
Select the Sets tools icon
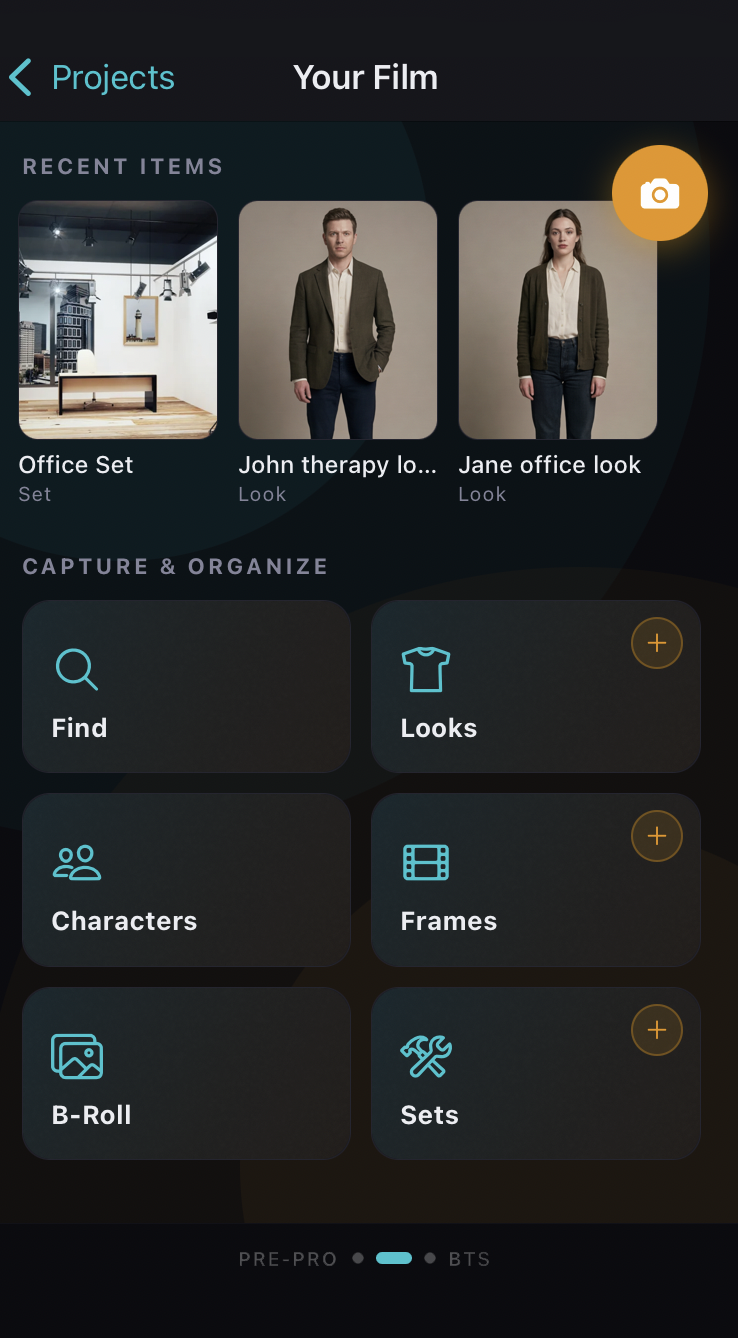[425, 1056]
